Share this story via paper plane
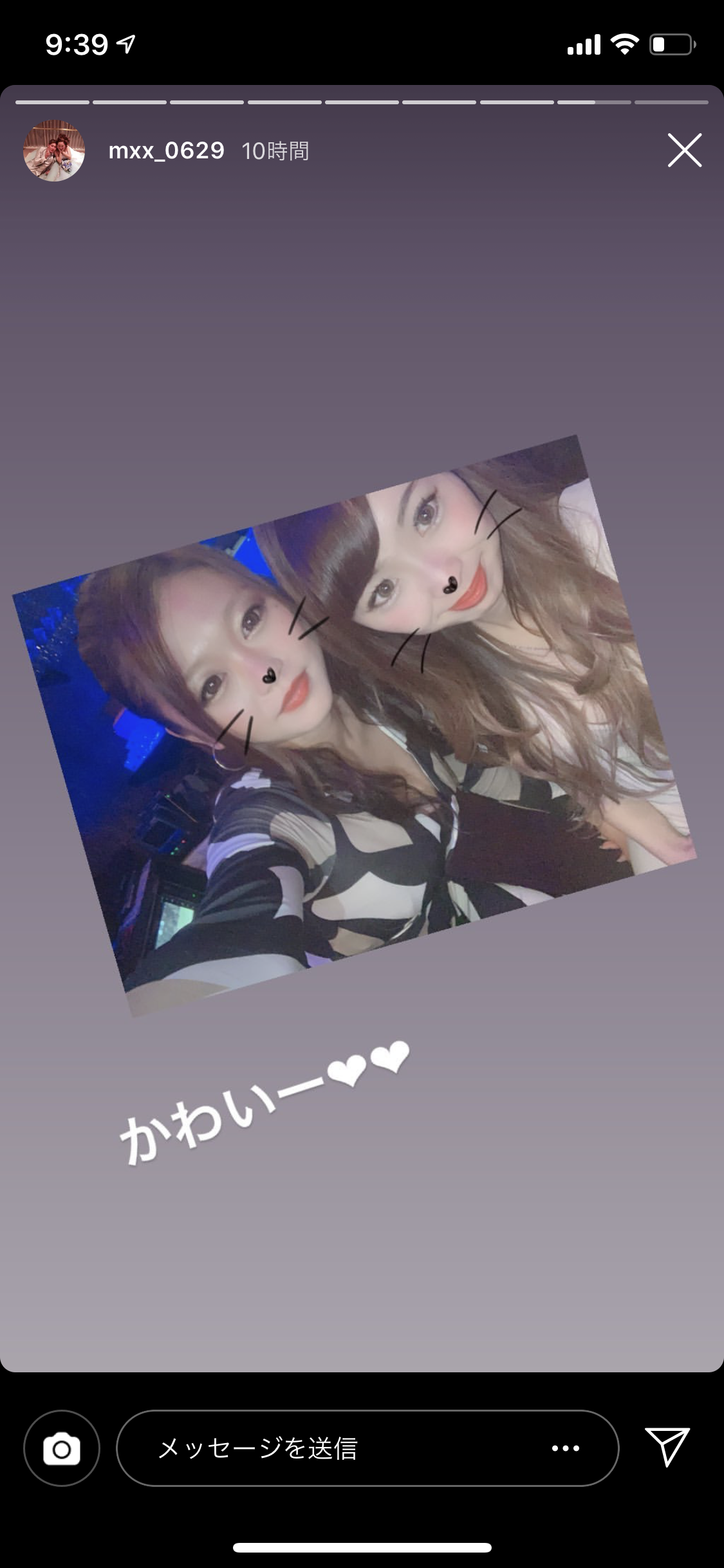The image size is (724, 1568). click(x=667, y=1447)
